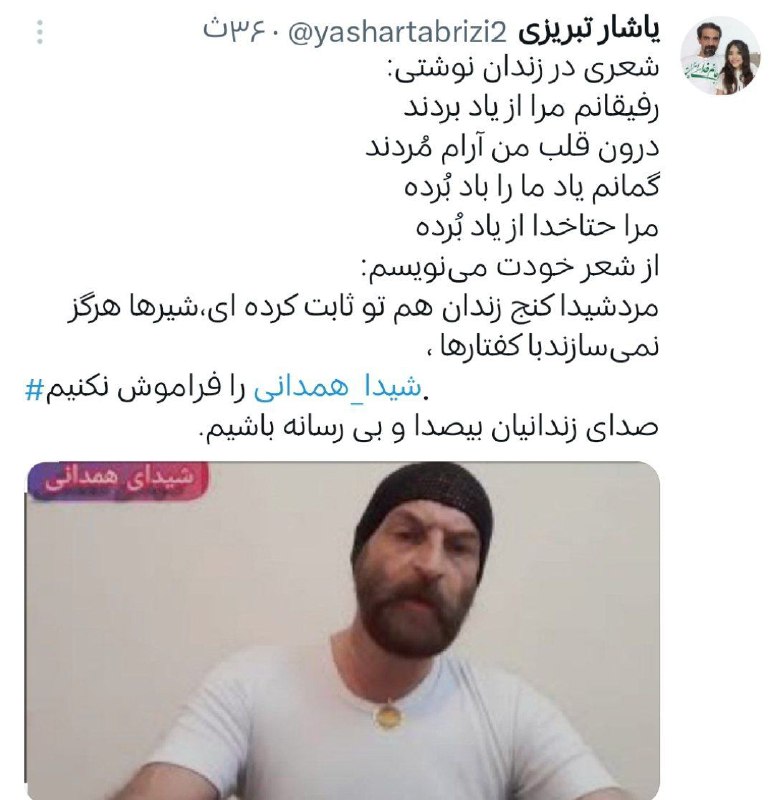View the attached video of the tweet

click(x=339, y=628)
